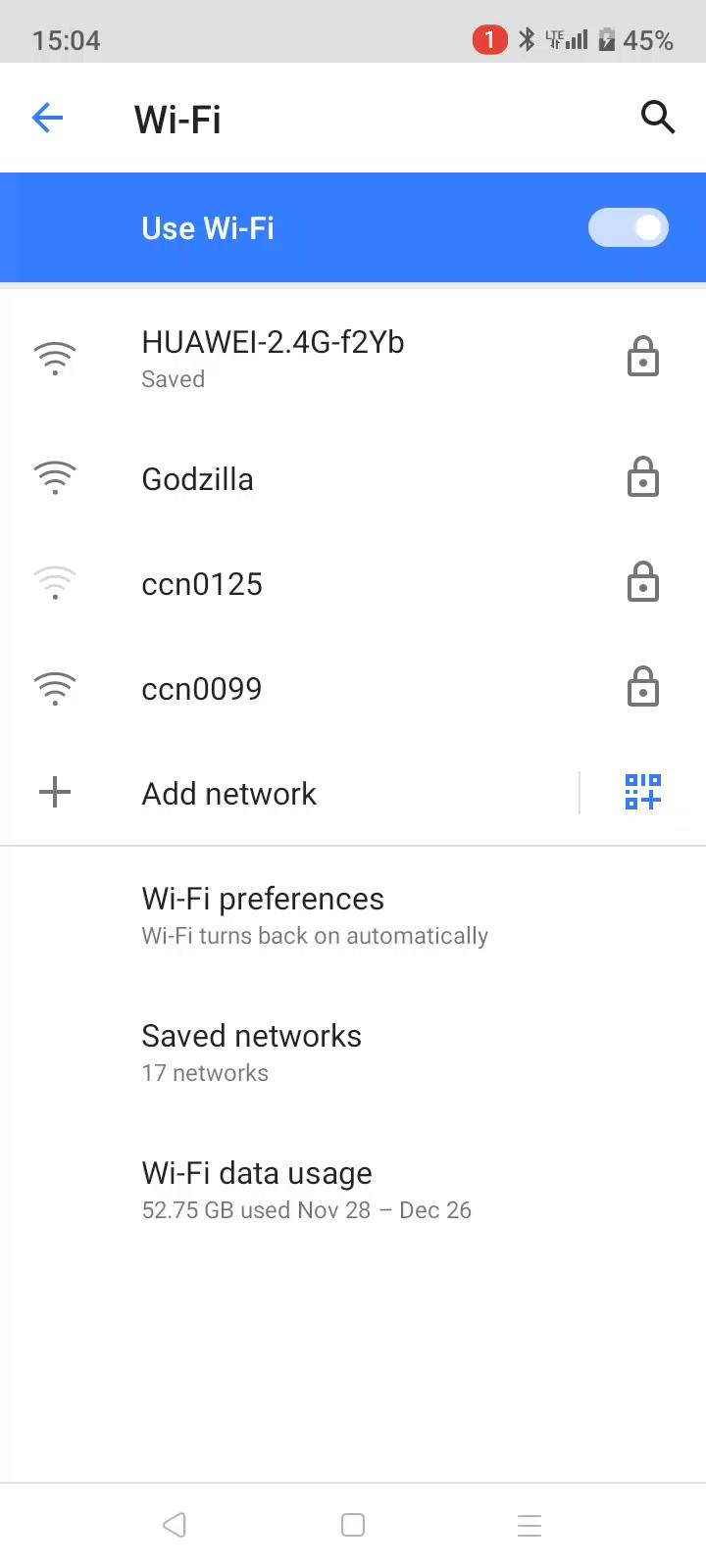Scan QR code to add network
The height and width of the screenshot is (1568, 706).
pyautogui.click(x=643, y=792)
